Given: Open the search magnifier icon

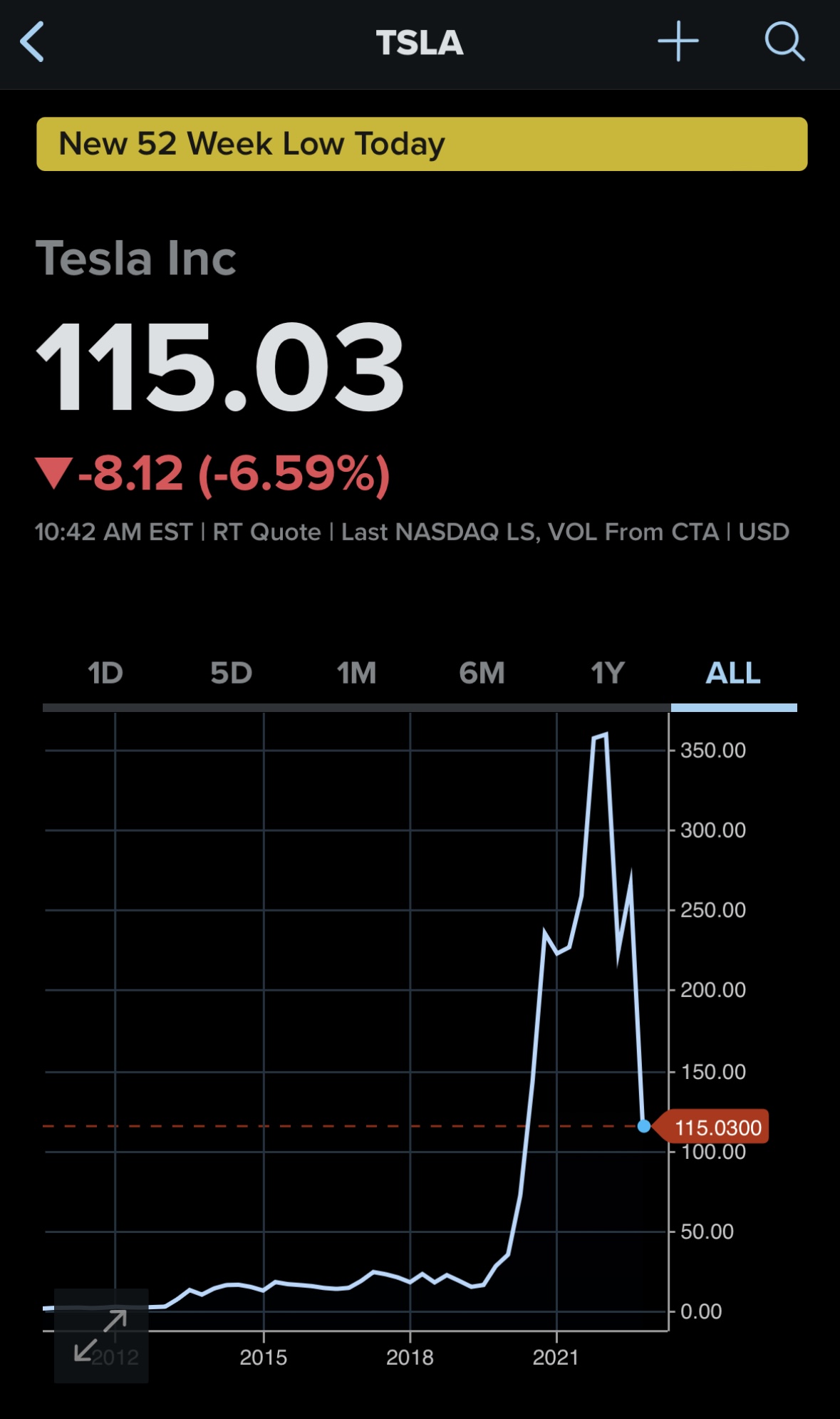Looking at the screenshot, I should click(784, 42).
